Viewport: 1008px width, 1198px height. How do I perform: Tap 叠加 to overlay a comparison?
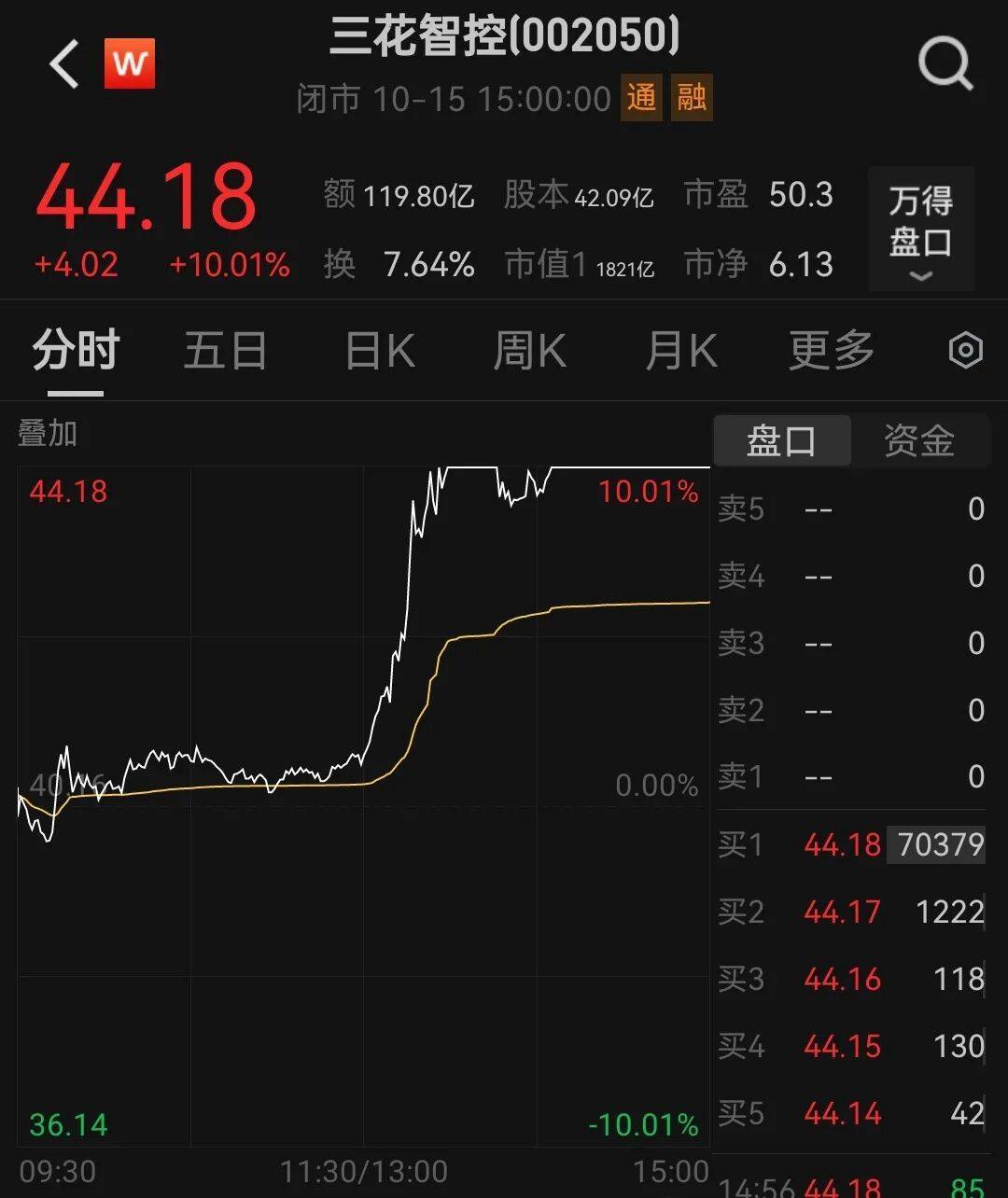click(x=48, y=434)
